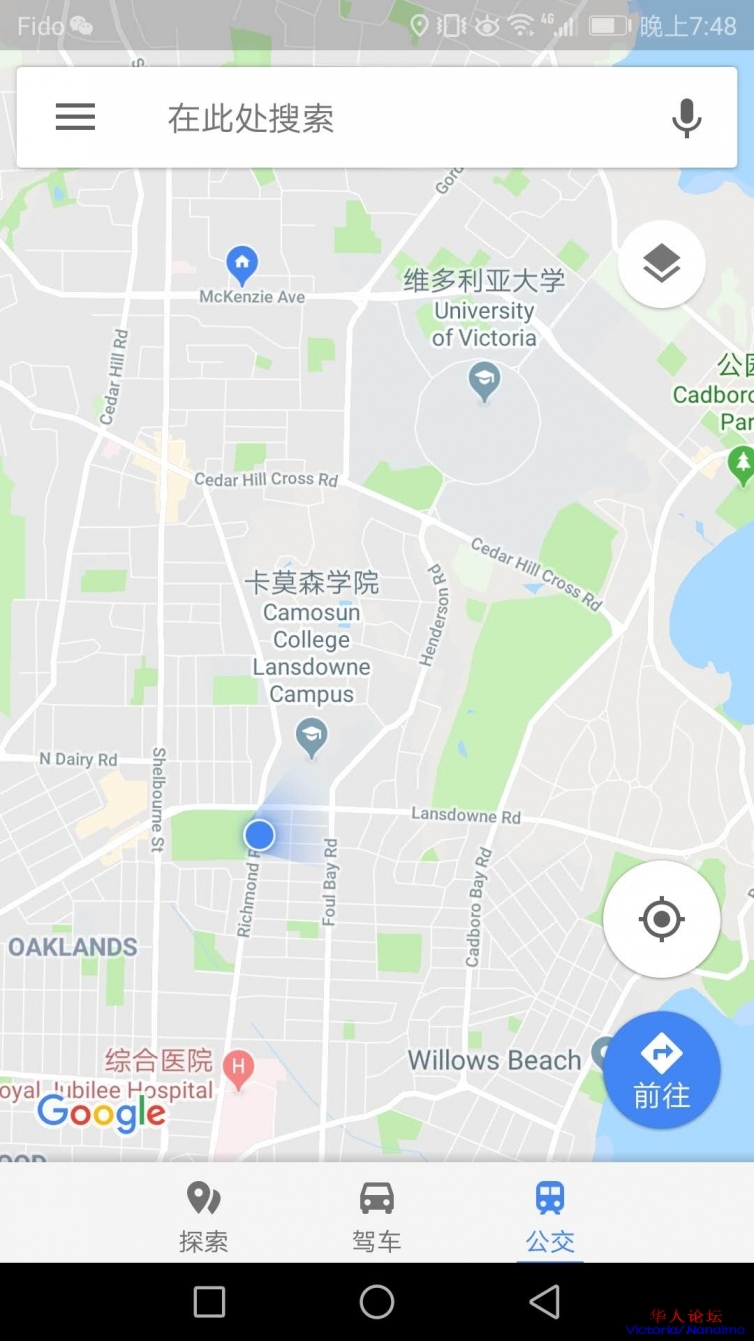
Task: Open the map layers selector icon
Action: (x=661, y=264)
